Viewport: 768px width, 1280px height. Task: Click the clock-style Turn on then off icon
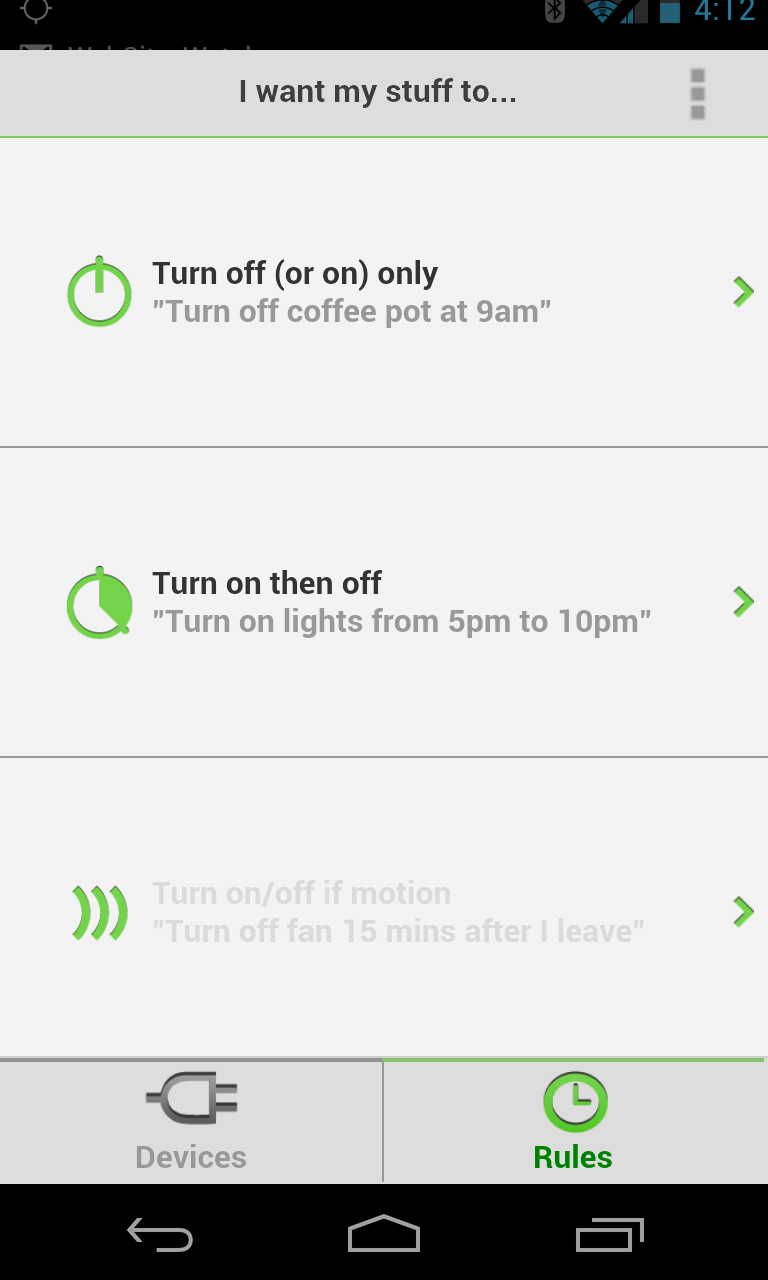coord(99,602)
